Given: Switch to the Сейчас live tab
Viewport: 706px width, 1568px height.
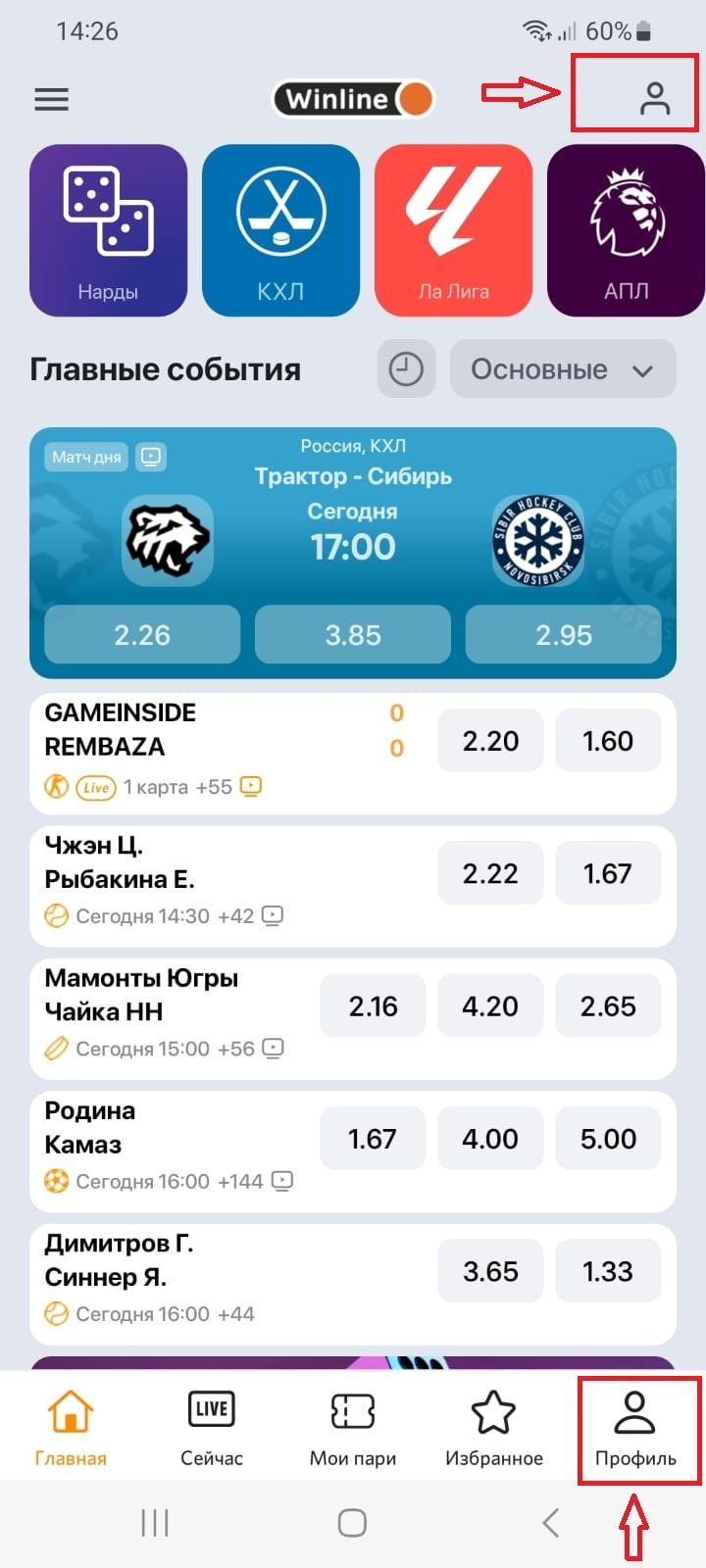Looking at the screenshot, I should click(212, 1426).
